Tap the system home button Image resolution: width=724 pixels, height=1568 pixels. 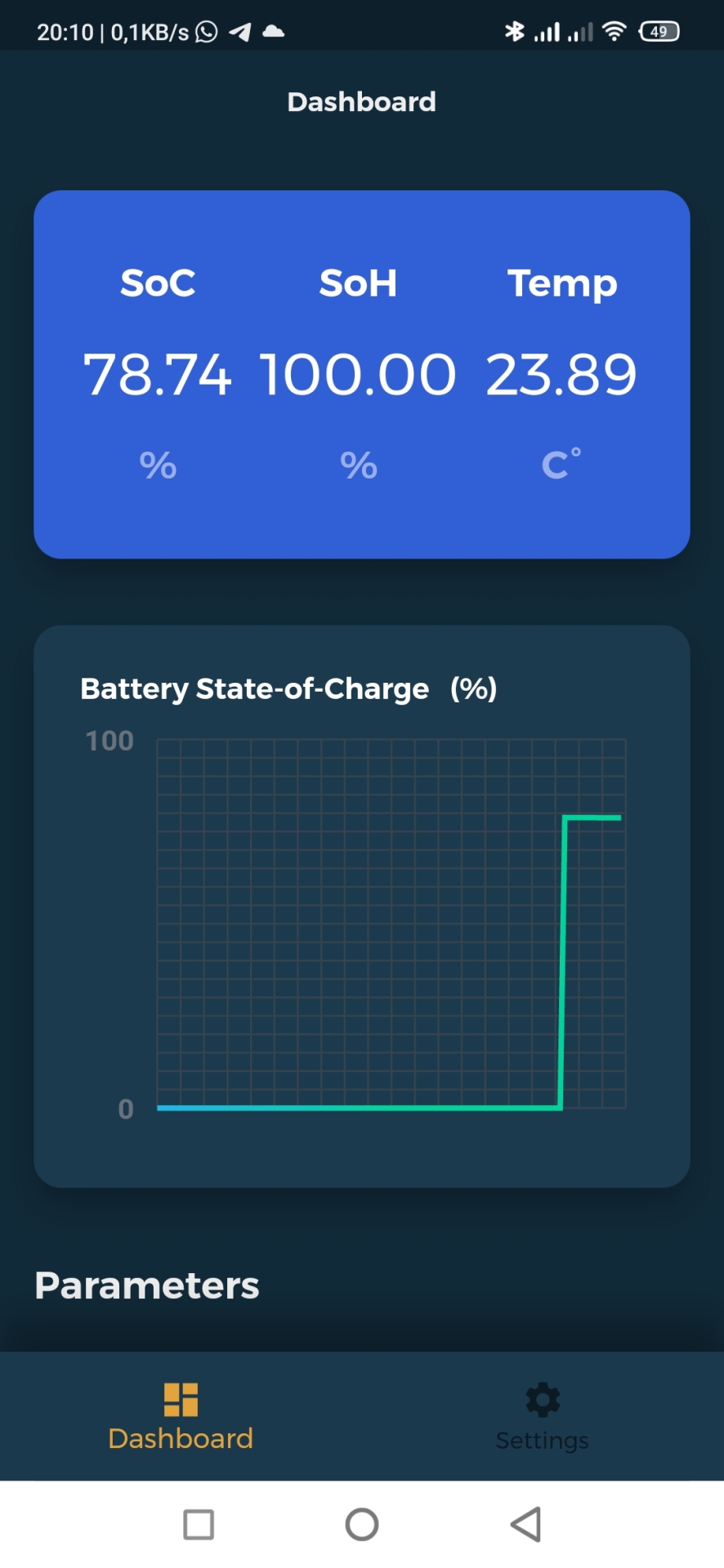(x=362, y=1524)
